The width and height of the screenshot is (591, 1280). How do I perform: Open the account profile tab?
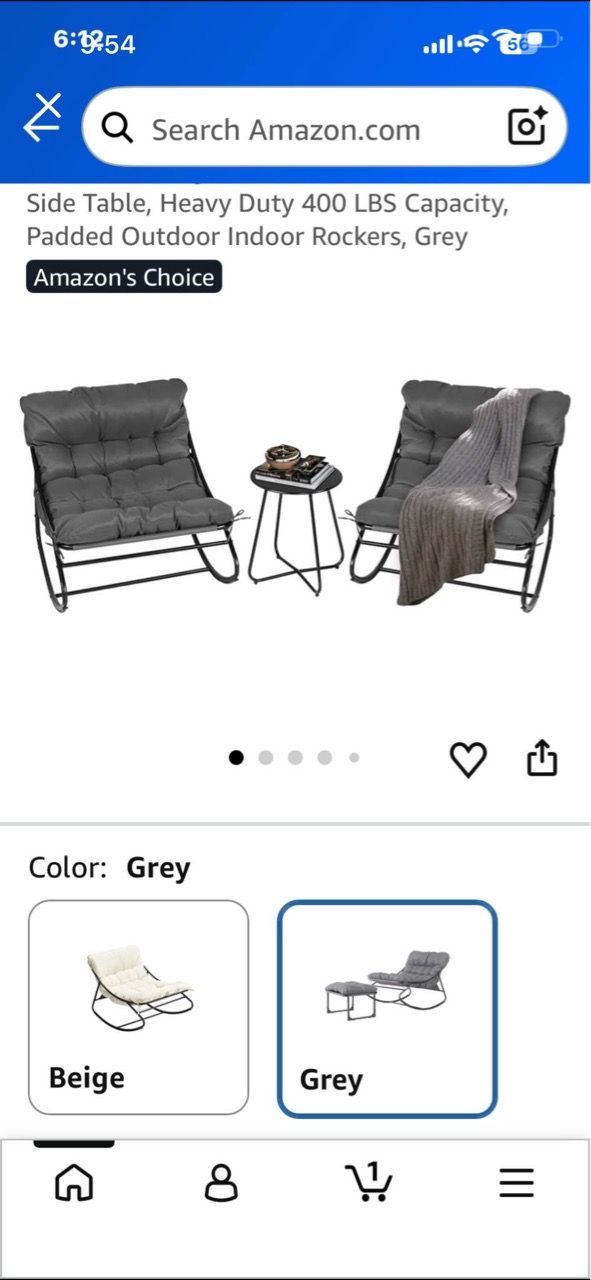click(x=221, y=1183)
